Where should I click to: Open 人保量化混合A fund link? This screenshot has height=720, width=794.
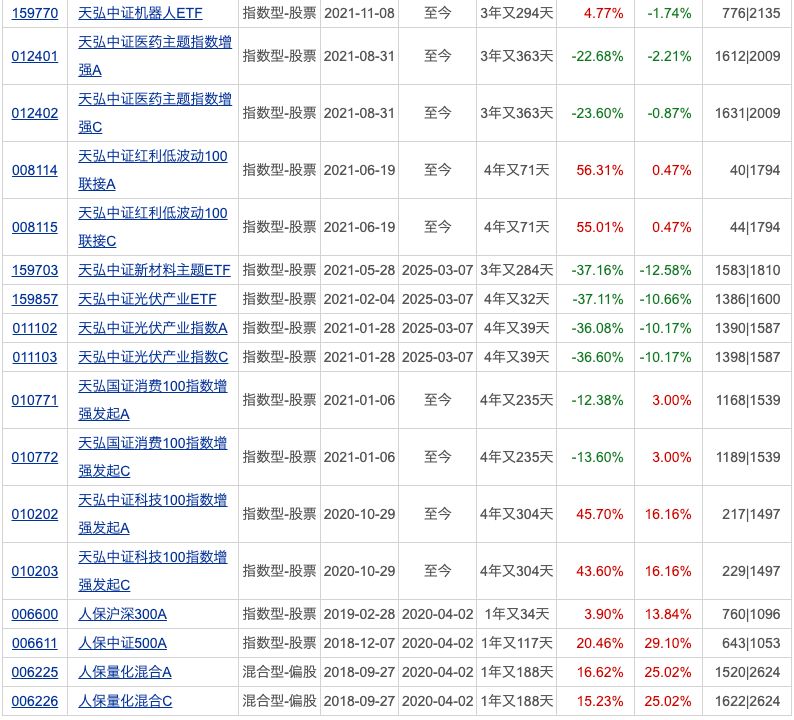coord(125,672)
